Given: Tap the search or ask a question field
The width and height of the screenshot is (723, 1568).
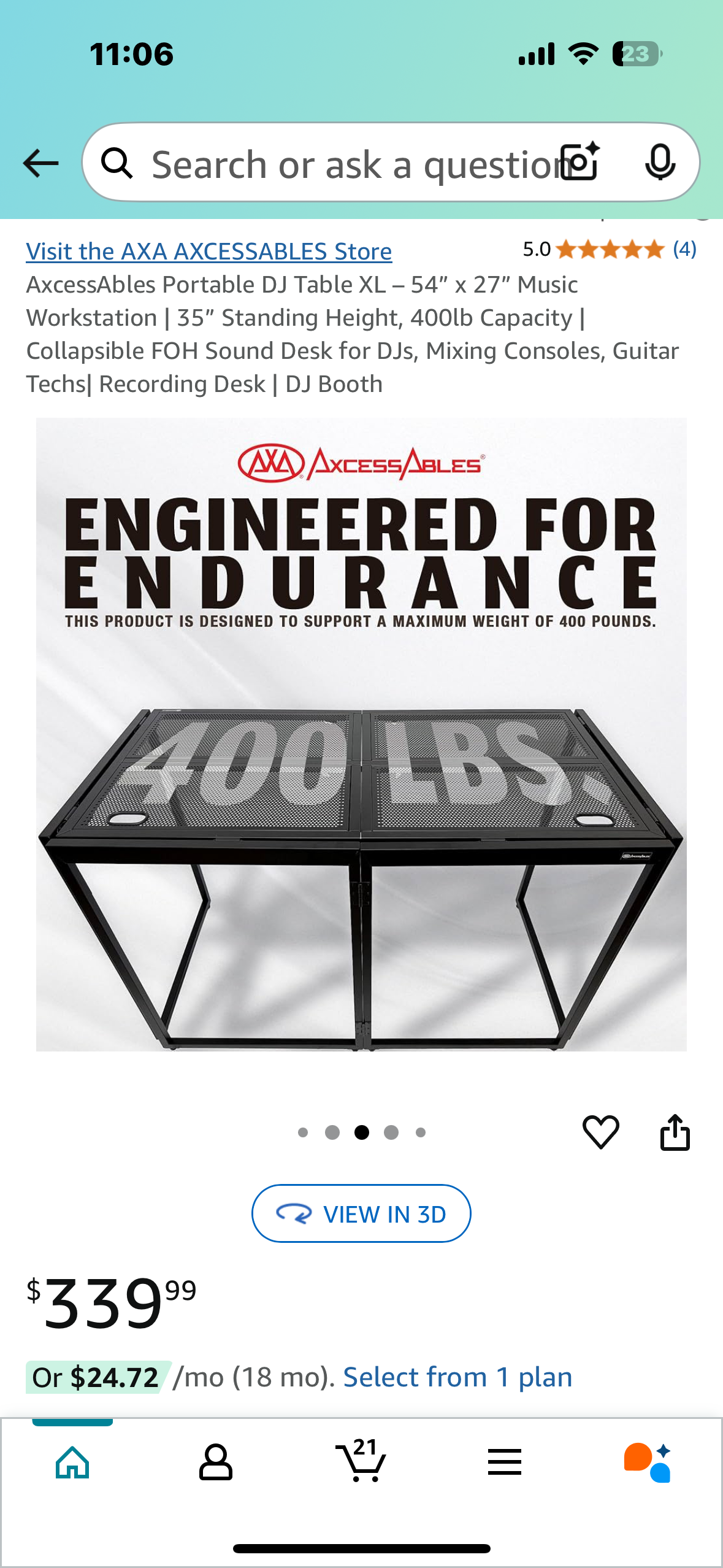Looking at the screenshot, I should coord(343,164).
